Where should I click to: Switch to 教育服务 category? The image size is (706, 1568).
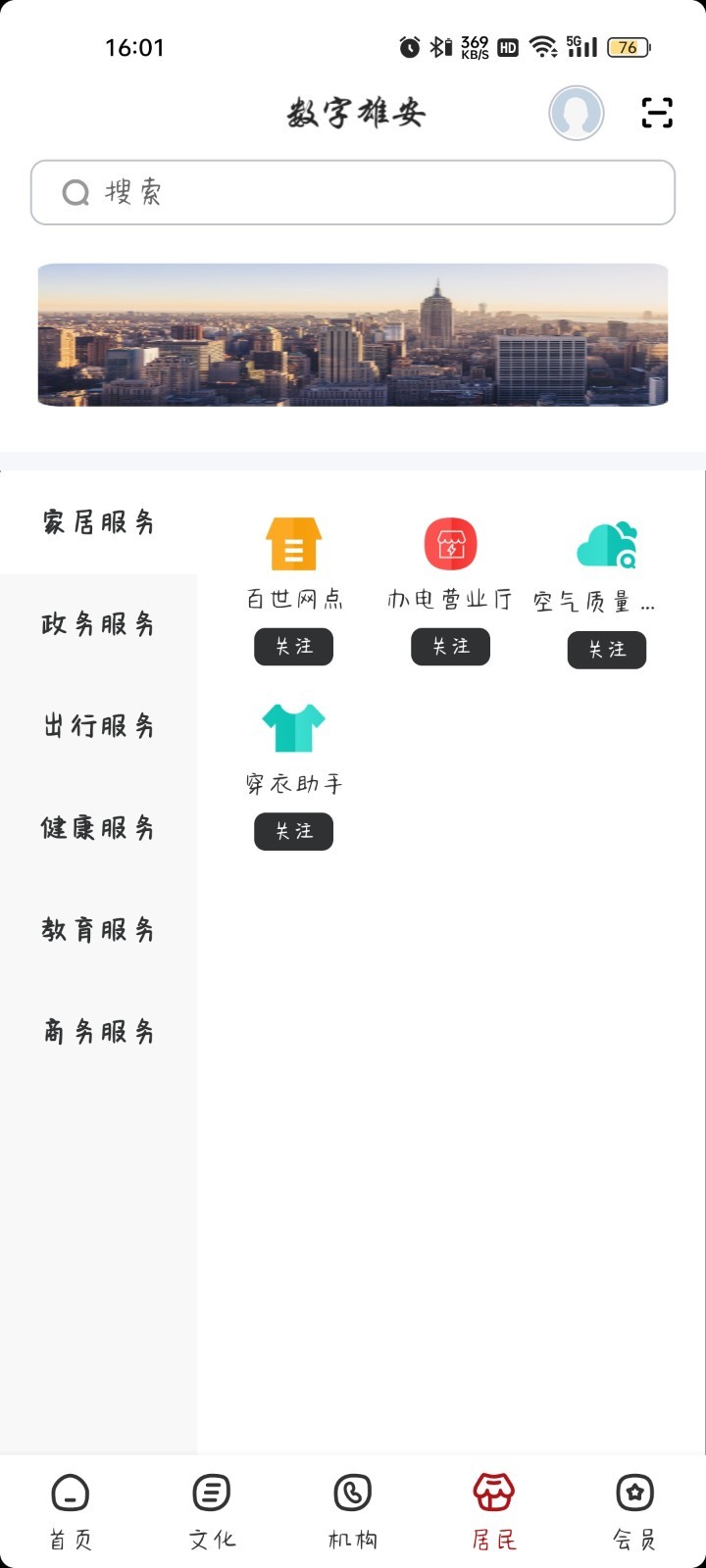pyautogui.click(x=98, y=930)
